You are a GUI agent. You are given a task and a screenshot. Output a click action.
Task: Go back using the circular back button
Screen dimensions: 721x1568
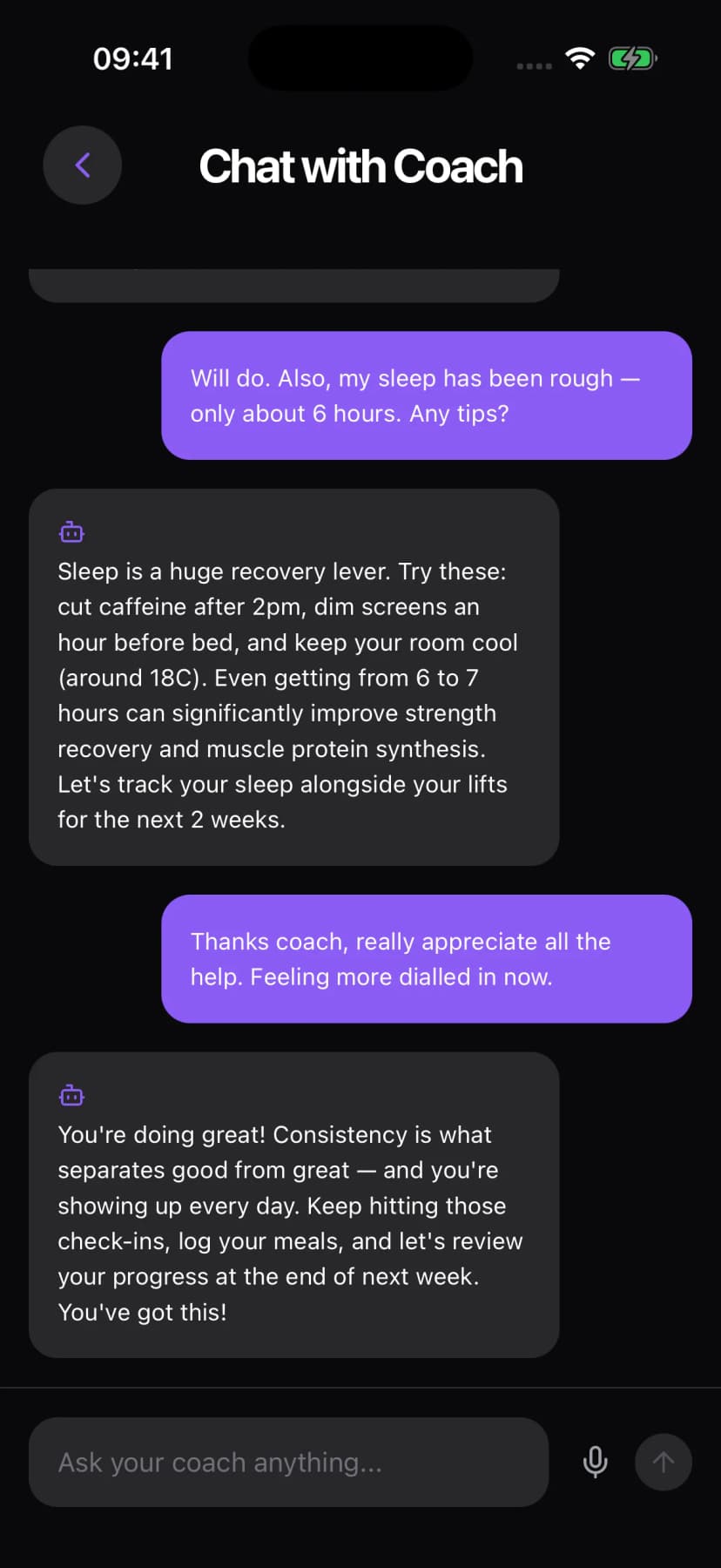pos(82,165)
